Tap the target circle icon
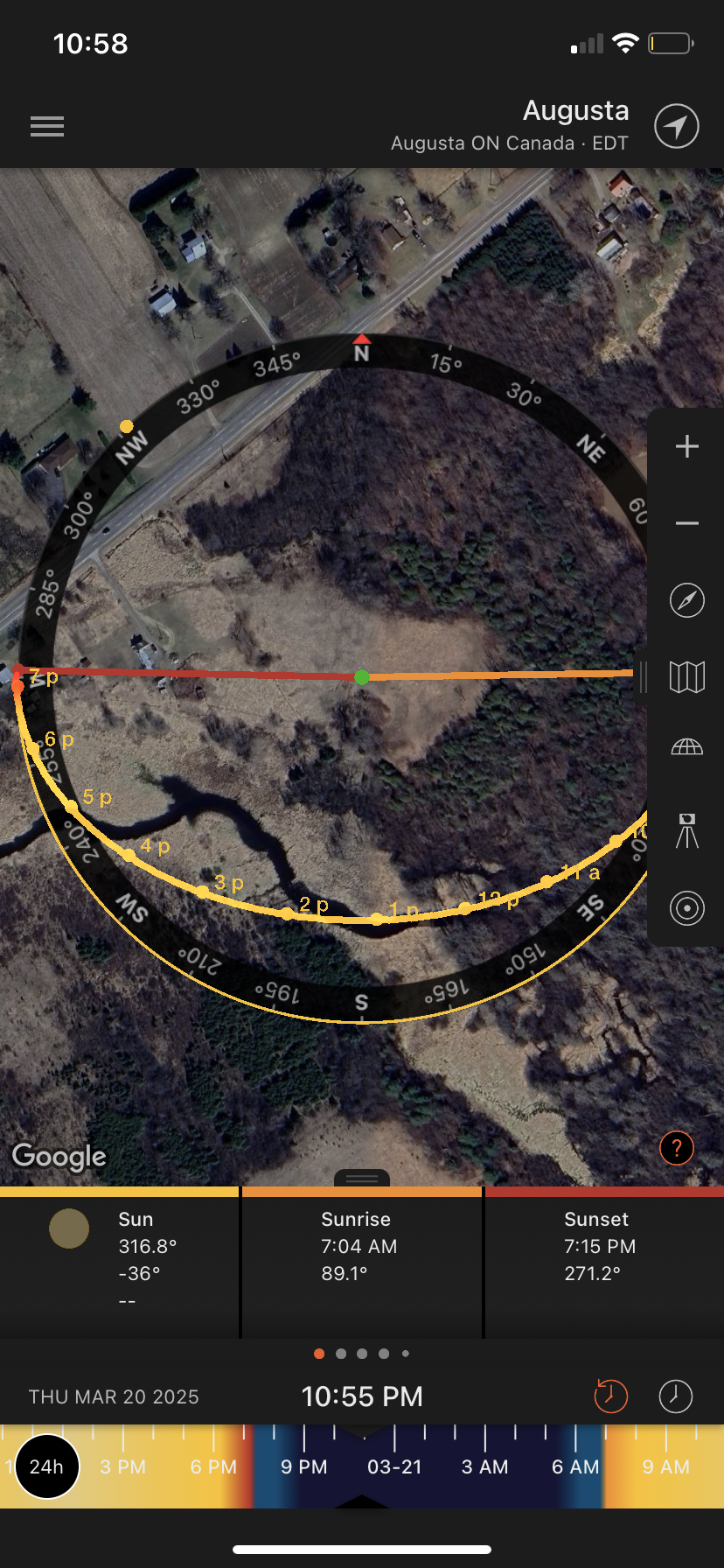 coord(687,908)
